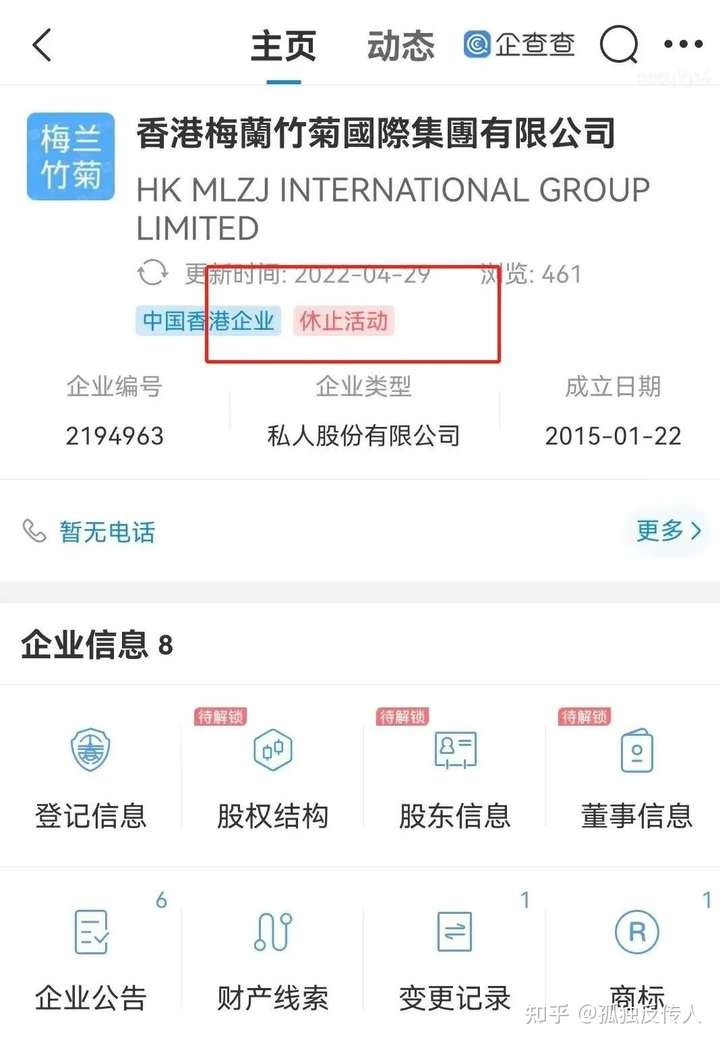View 变更记录 change records
The height and width of the screenshot is (1044, 720).
455,958
